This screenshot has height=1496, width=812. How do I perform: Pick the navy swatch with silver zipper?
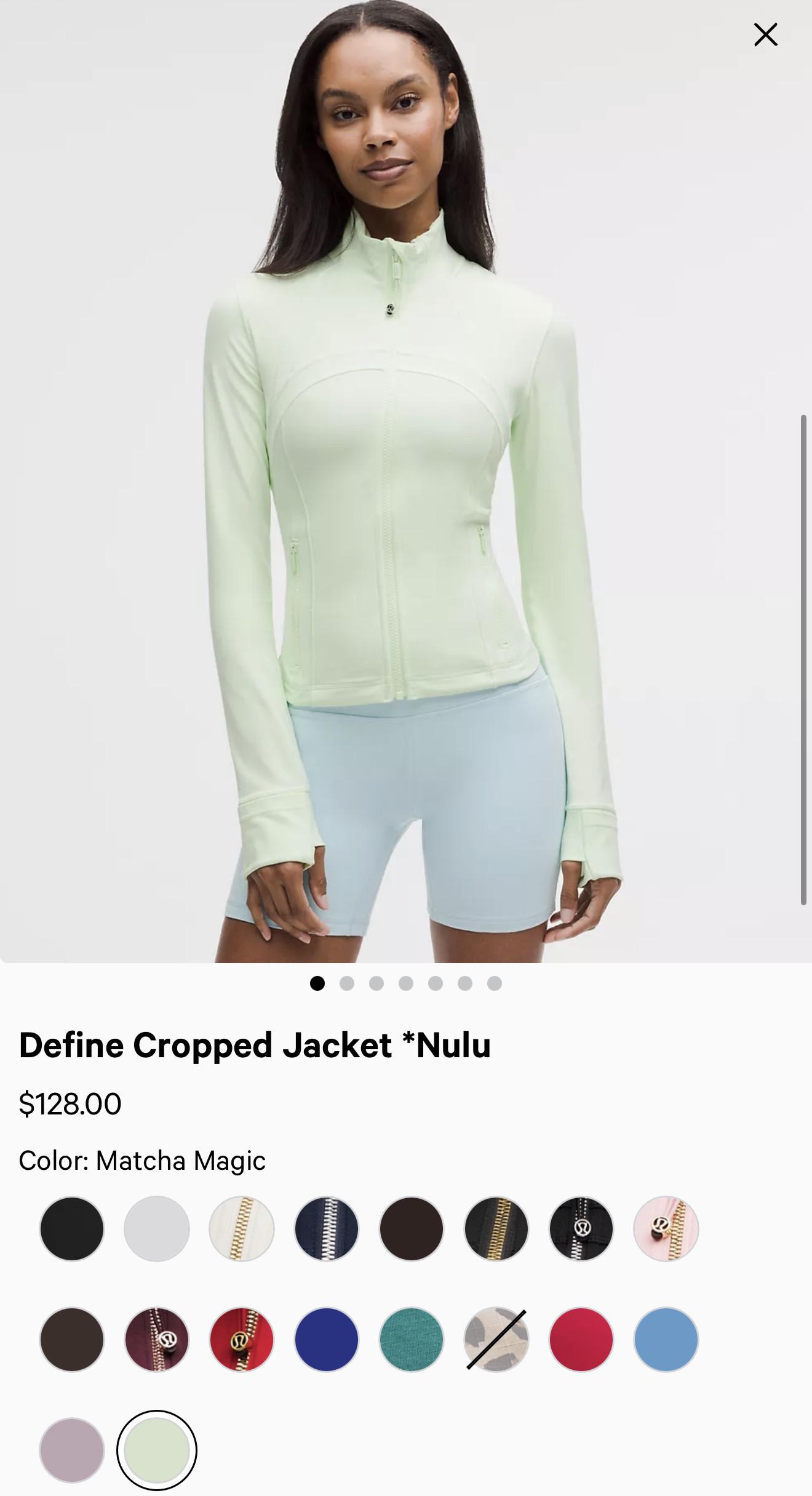click(327, 1228)
